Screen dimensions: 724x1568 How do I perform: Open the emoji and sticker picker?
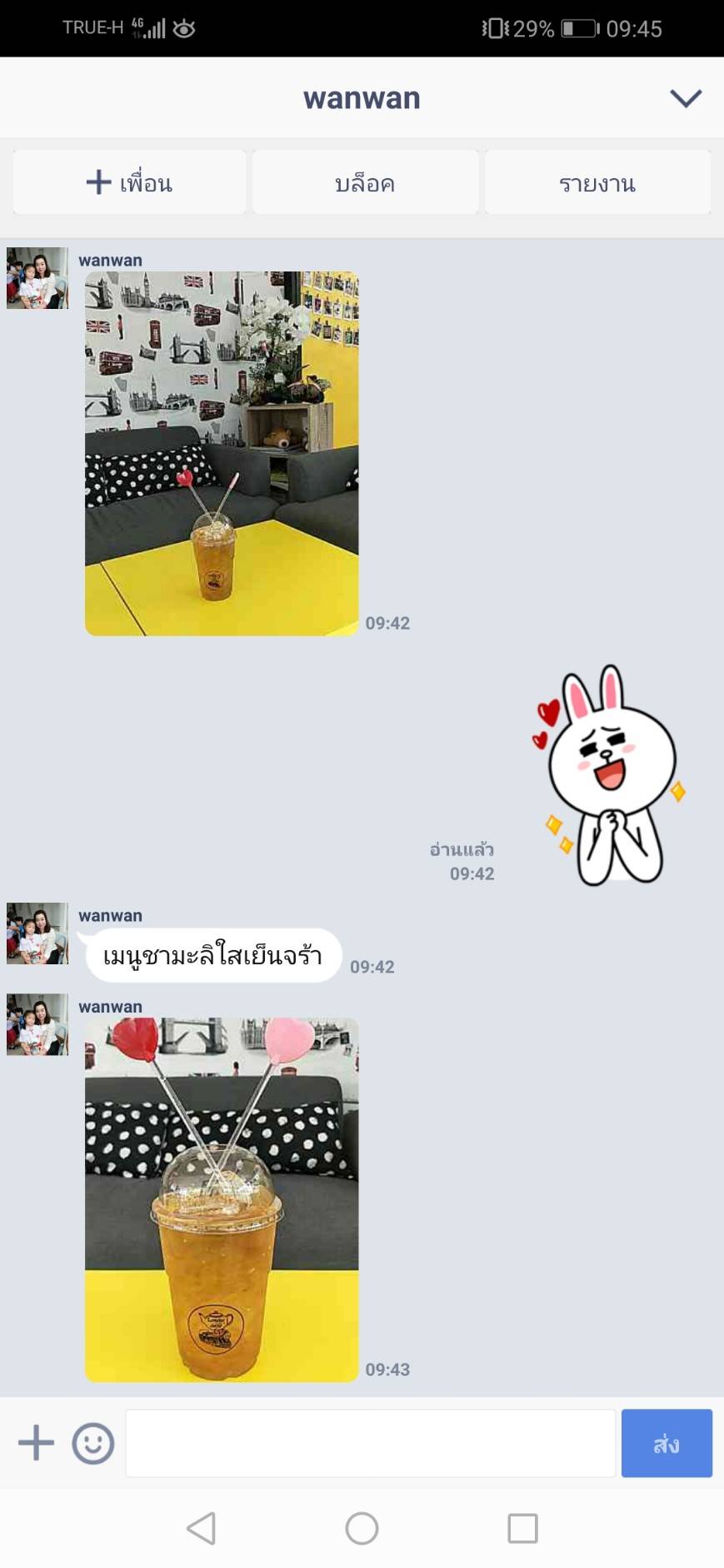(92, 1443)
